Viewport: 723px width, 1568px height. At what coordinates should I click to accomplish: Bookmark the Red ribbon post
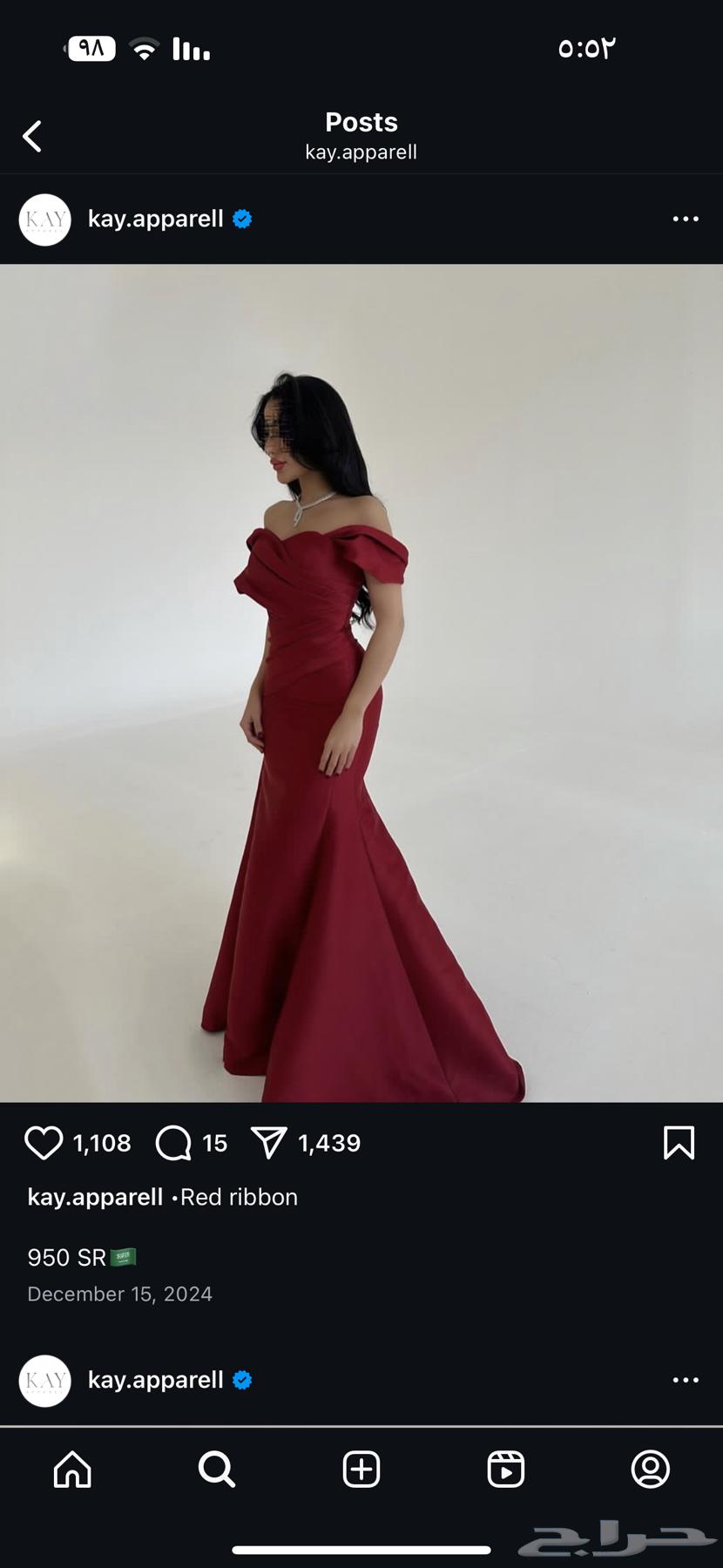coord(679,1143)
